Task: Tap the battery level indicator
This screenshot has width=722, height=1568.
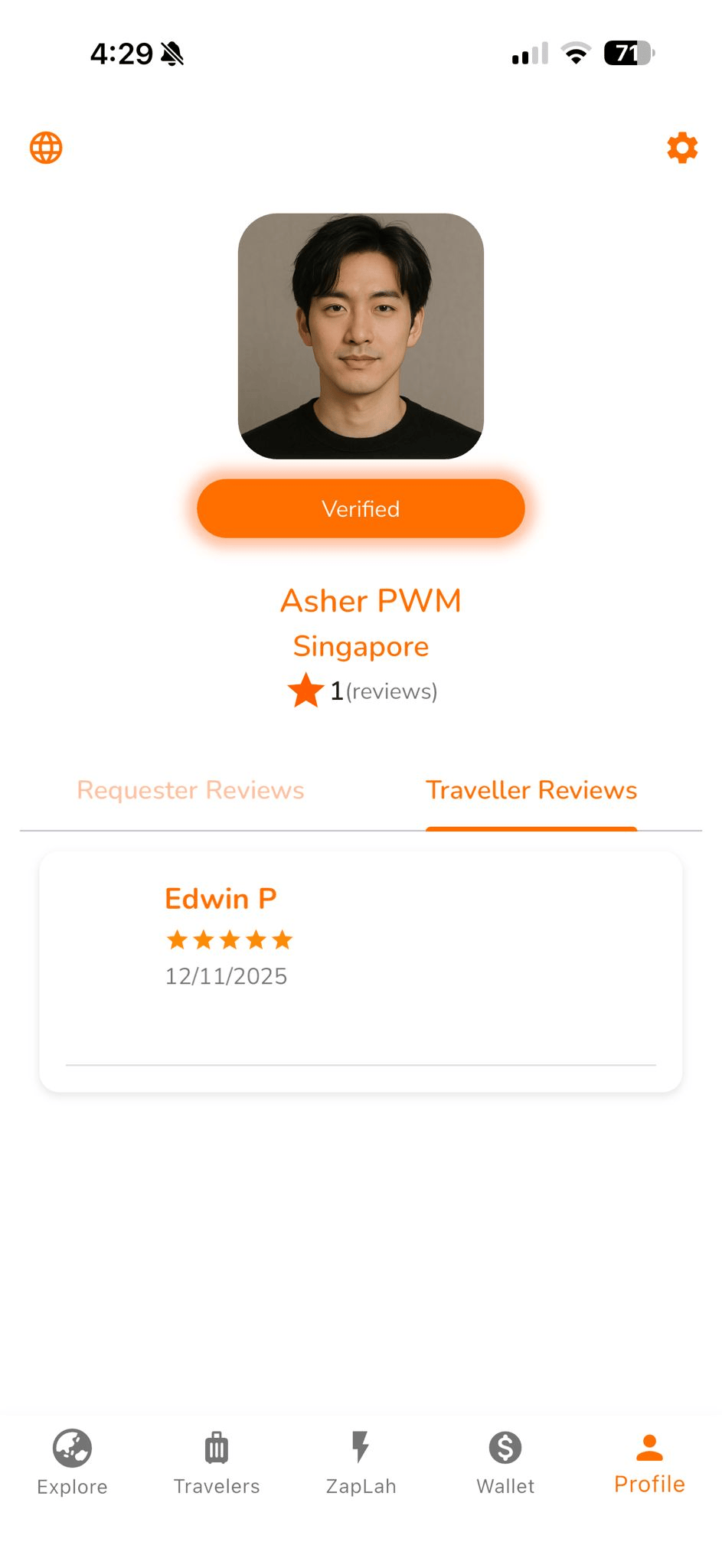Action: (628, 51)
